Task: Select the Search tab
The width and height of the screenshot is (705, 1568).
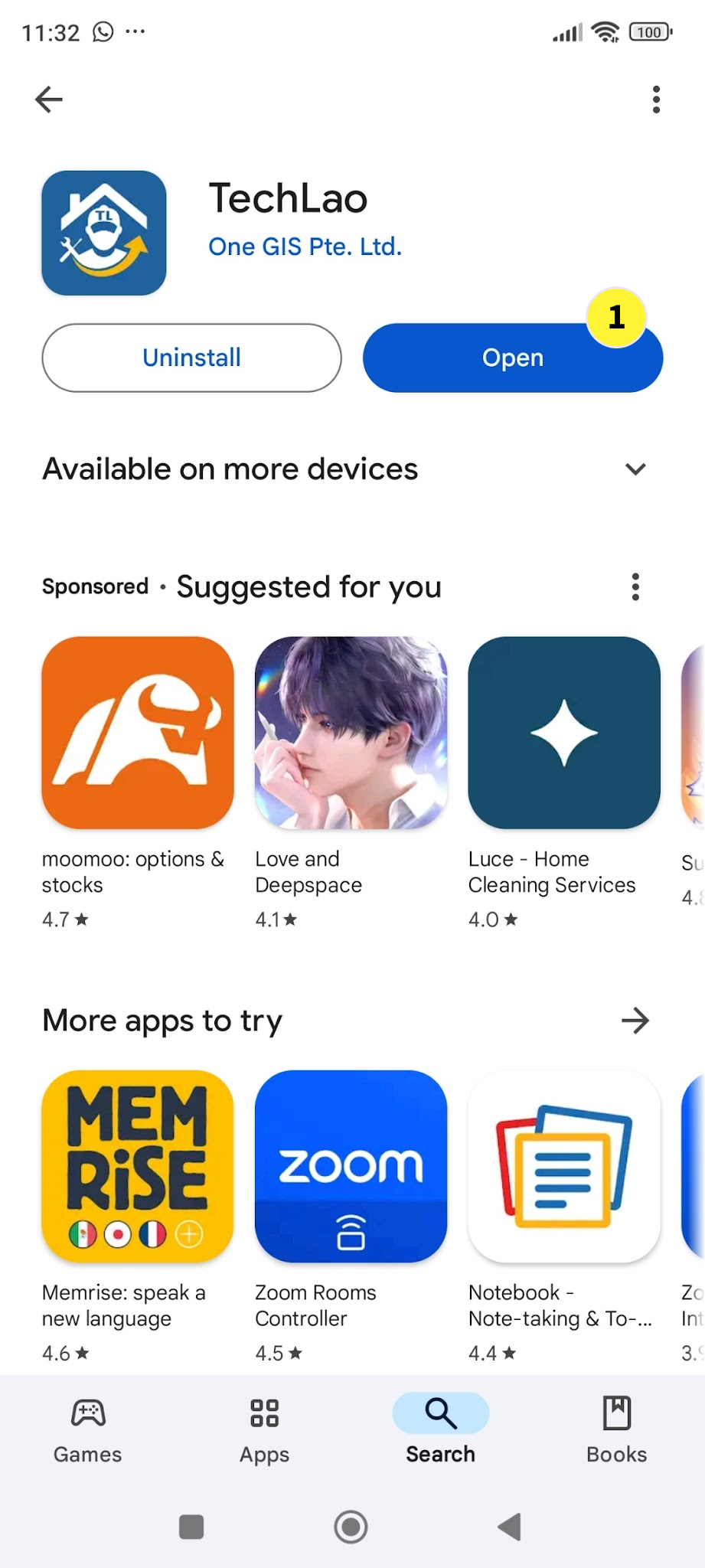Action: pyautogui.click(x=440, y=1429)
